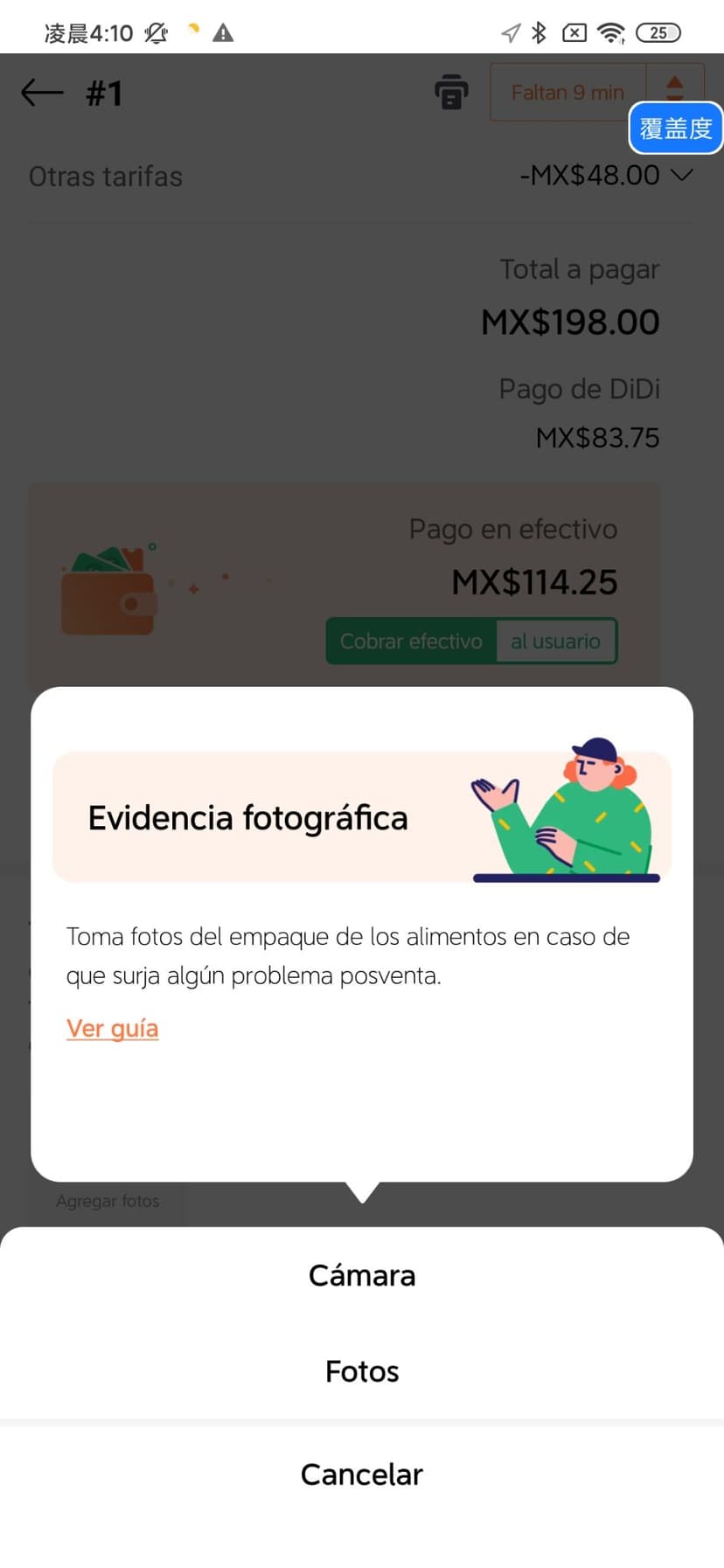Open the Ver guía link
The image size is (724, 1568).
point(113,1029)
